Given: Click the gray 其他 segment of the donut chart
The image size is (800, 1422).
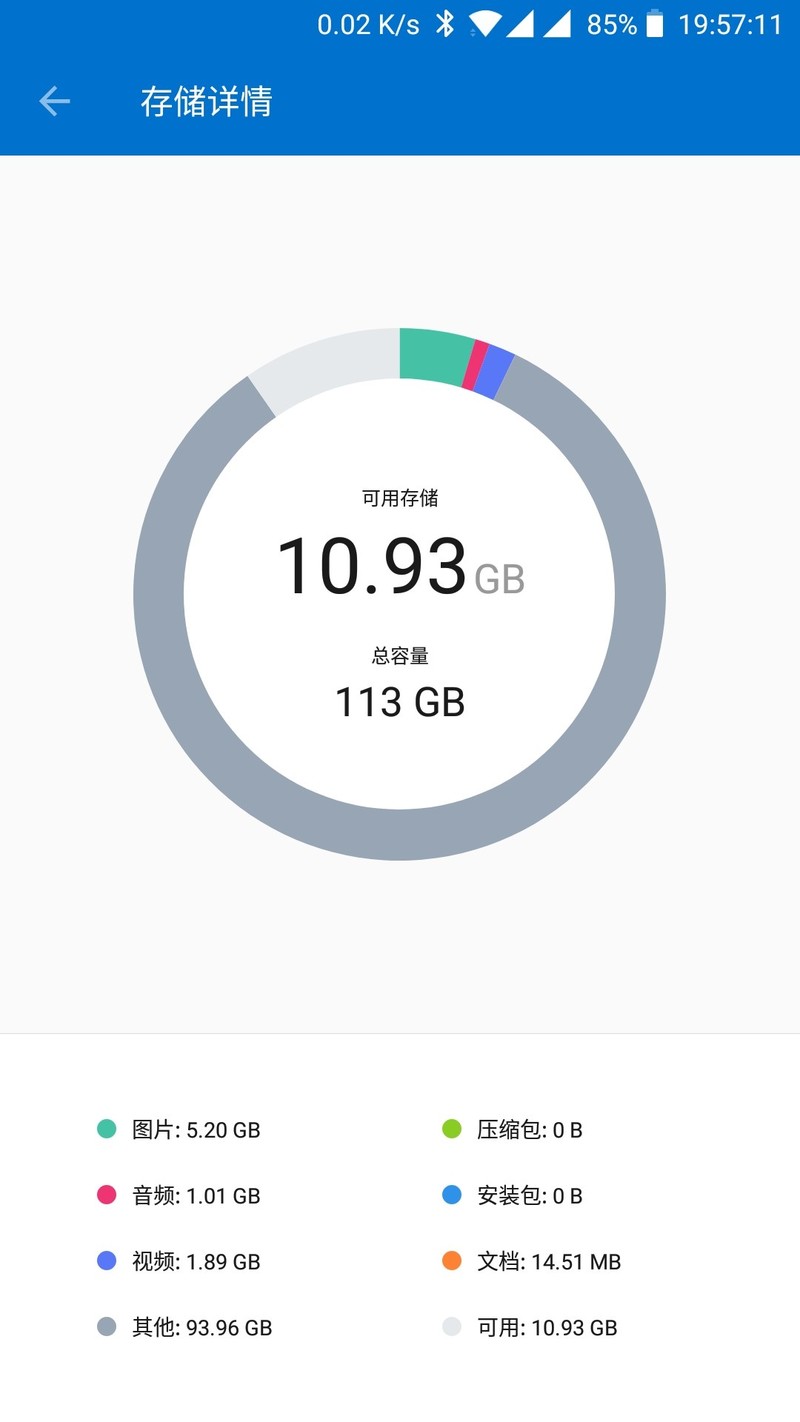Looking at the screenshot, I should (x=400, y=830).
